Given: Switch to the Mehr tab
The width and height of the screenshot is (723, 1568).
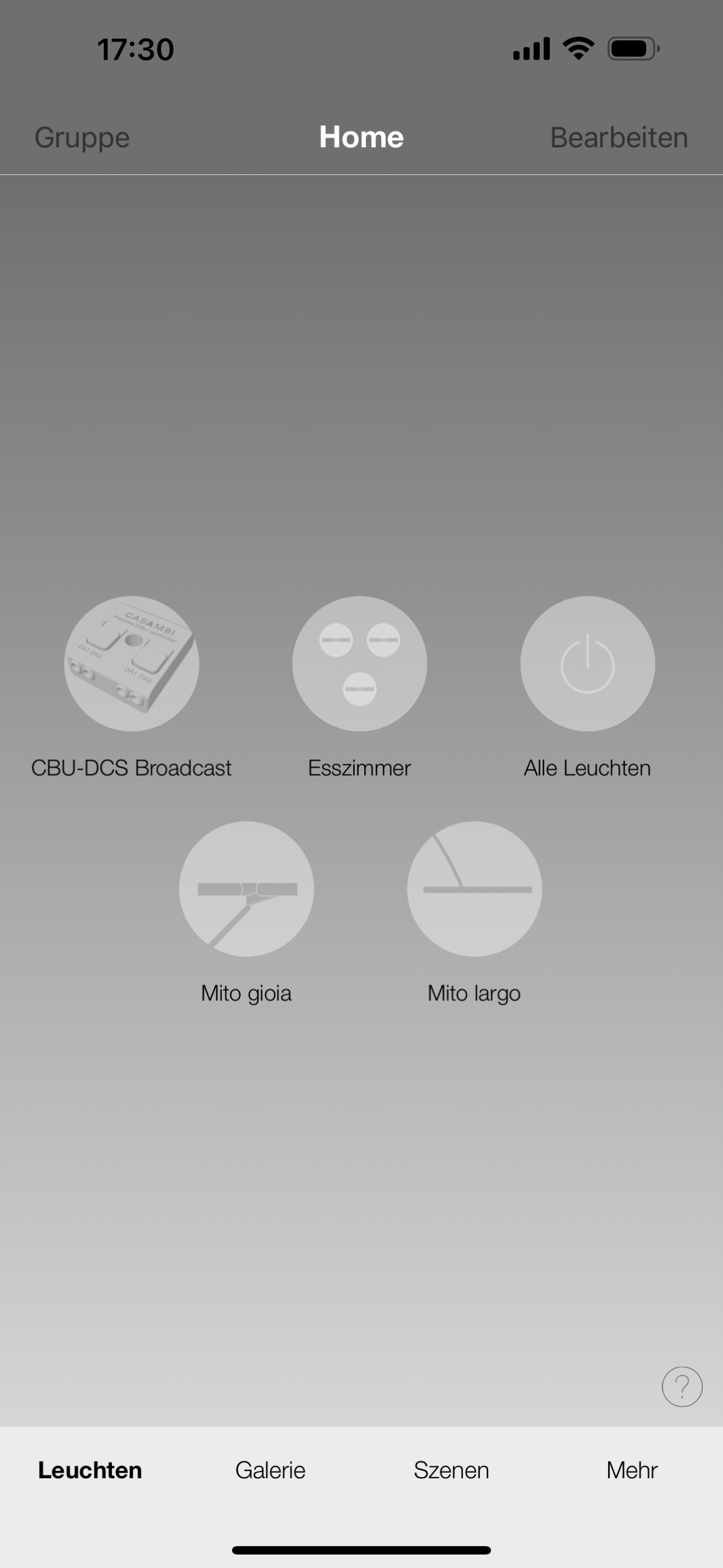Looking at the screenshot, I should click(632, 1470).
